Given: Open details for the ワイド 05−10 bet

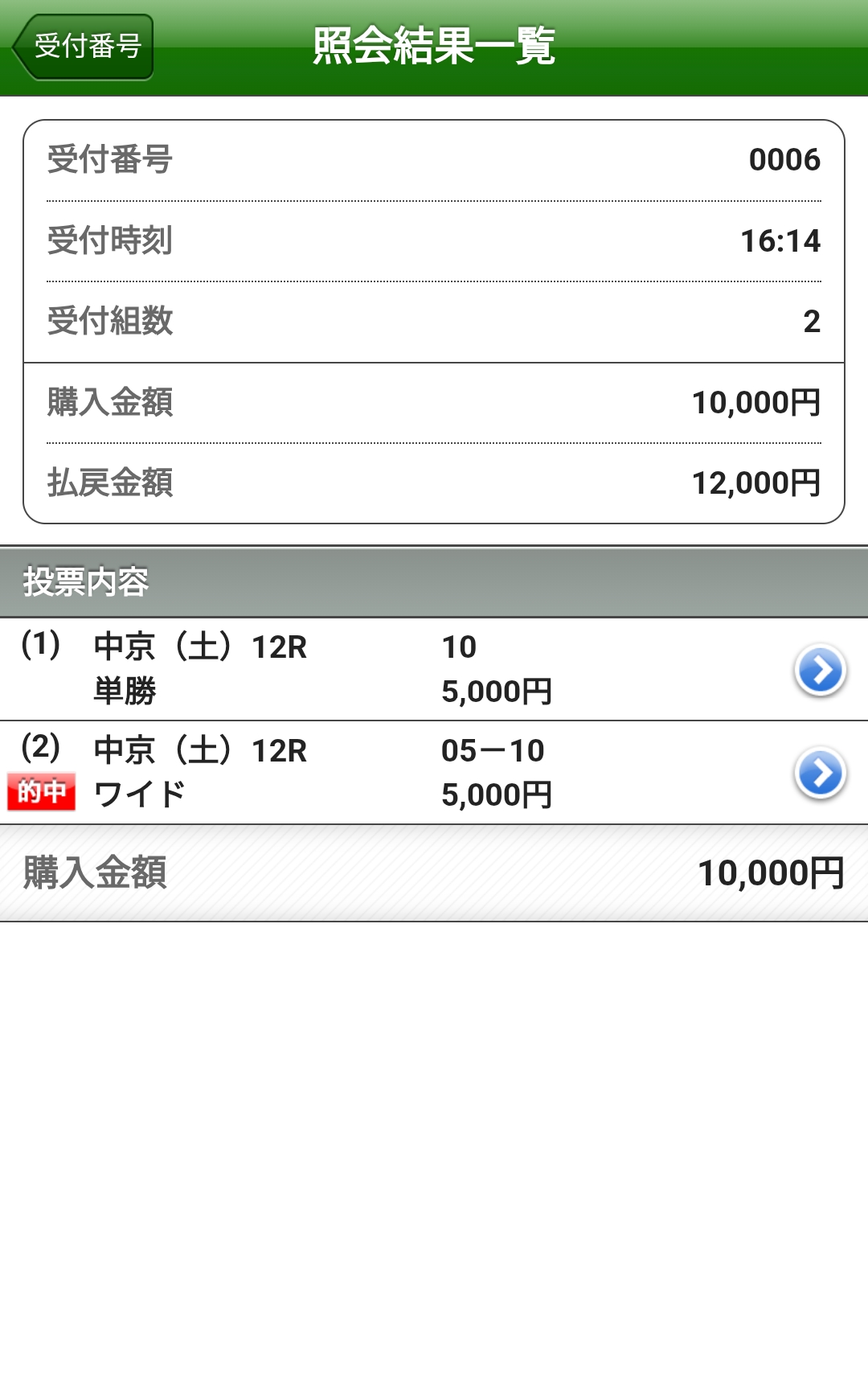Looking at the screenshot, I should point(820,773).
